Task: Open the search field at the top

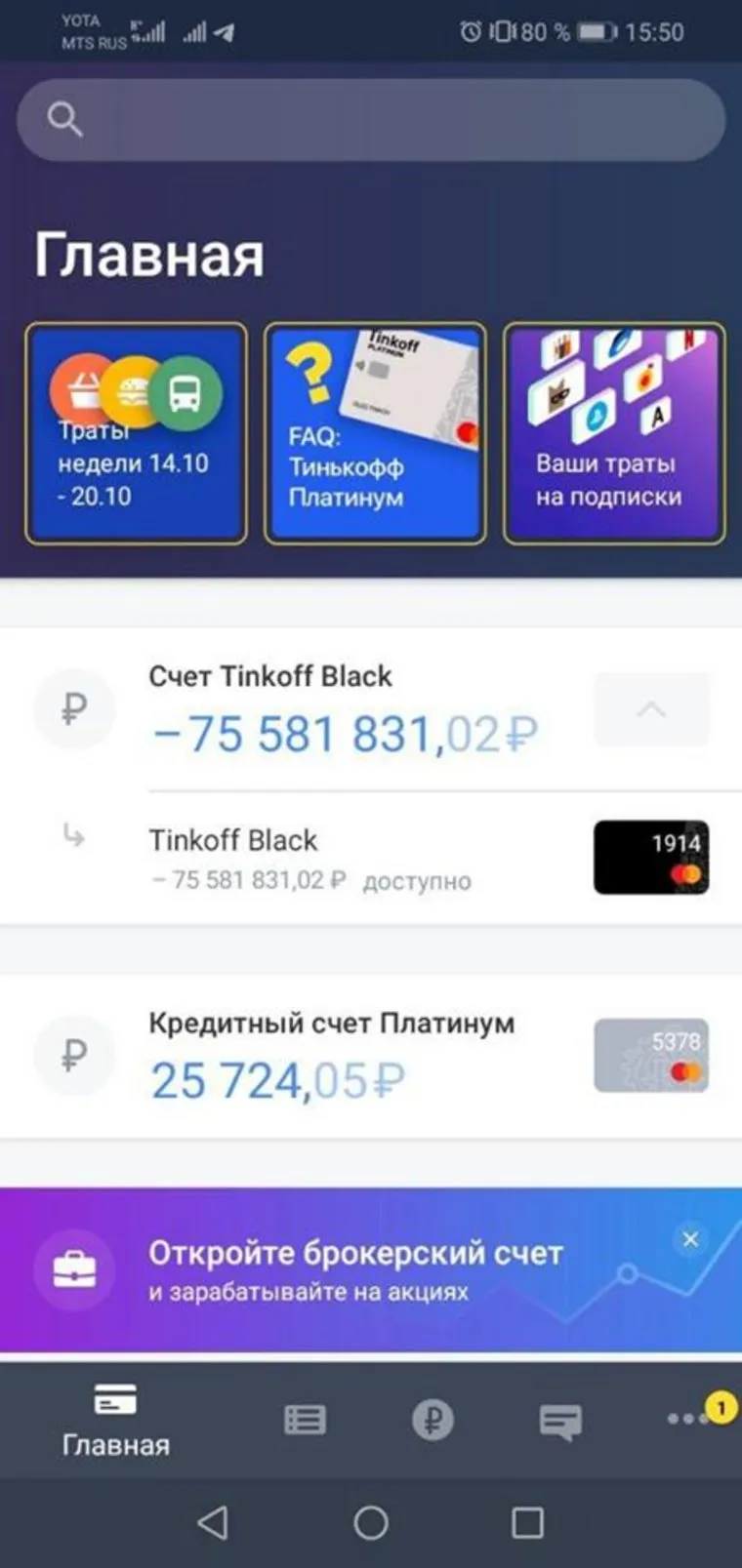Action: (x=371, y=120)
